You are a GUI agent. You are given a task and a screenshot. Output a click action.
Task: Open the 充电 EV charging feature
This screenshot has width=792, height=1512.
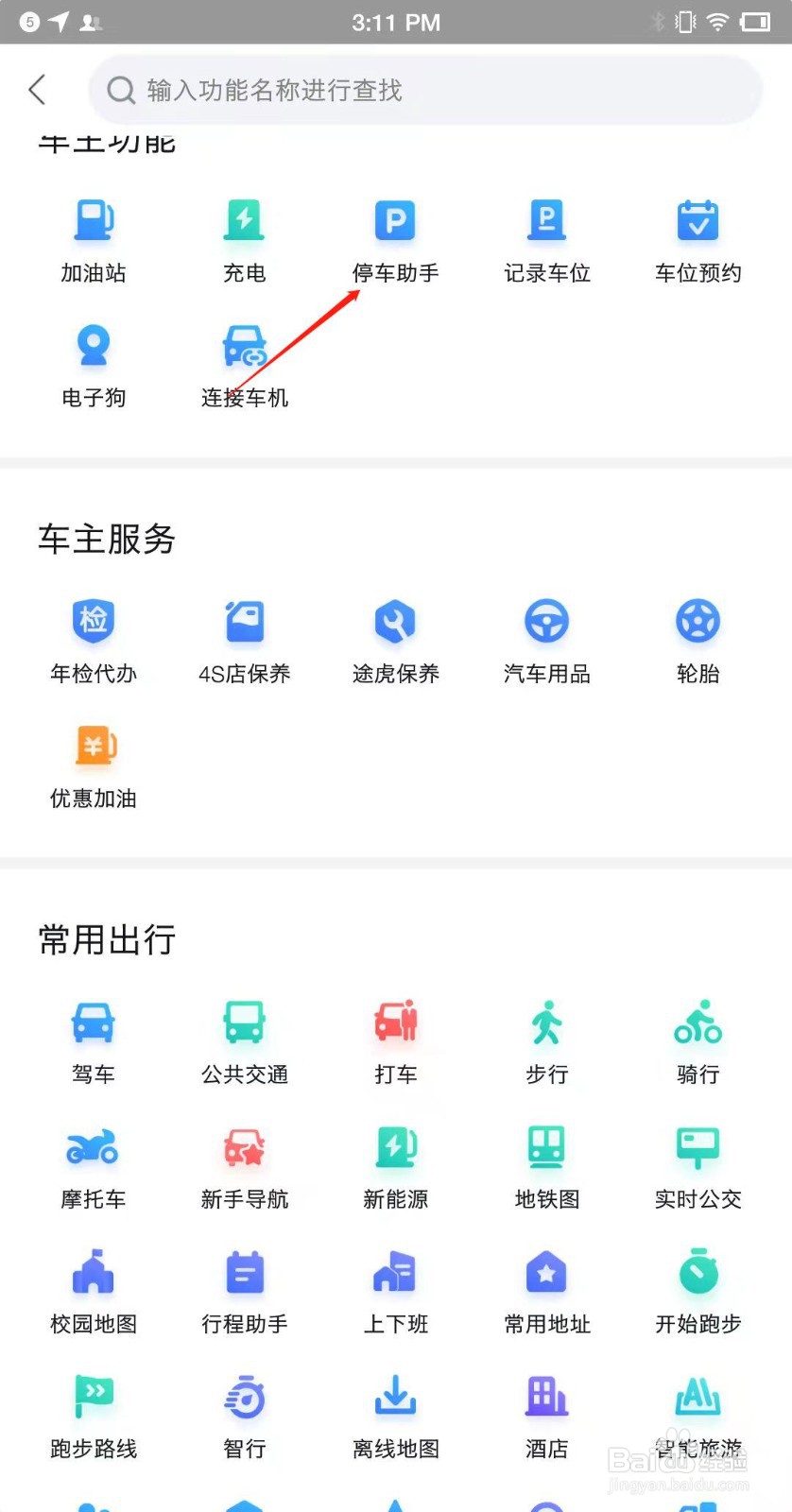coord(244,236)
